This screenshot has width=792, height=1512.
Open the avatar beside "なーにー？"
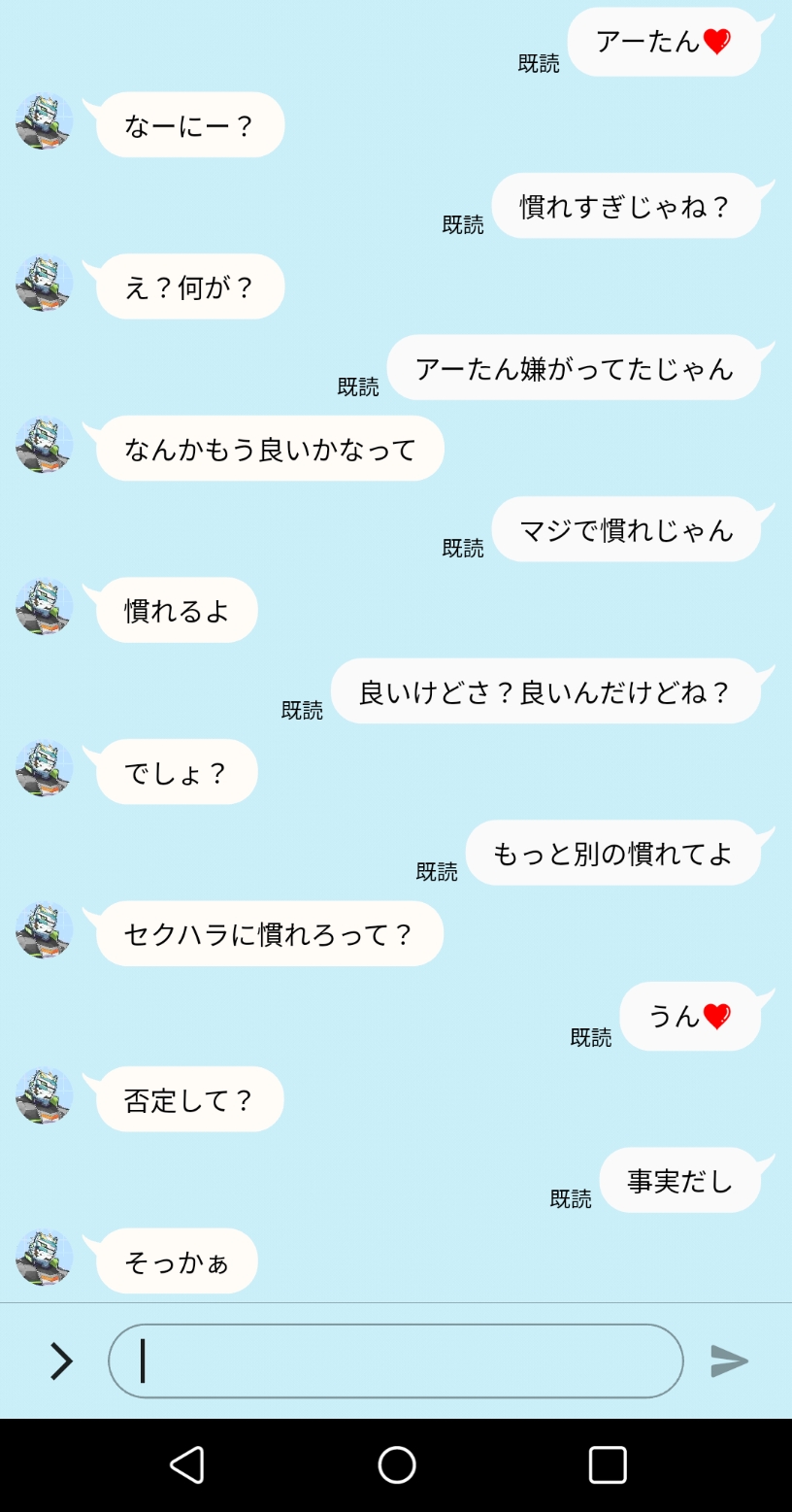[45, 122]
